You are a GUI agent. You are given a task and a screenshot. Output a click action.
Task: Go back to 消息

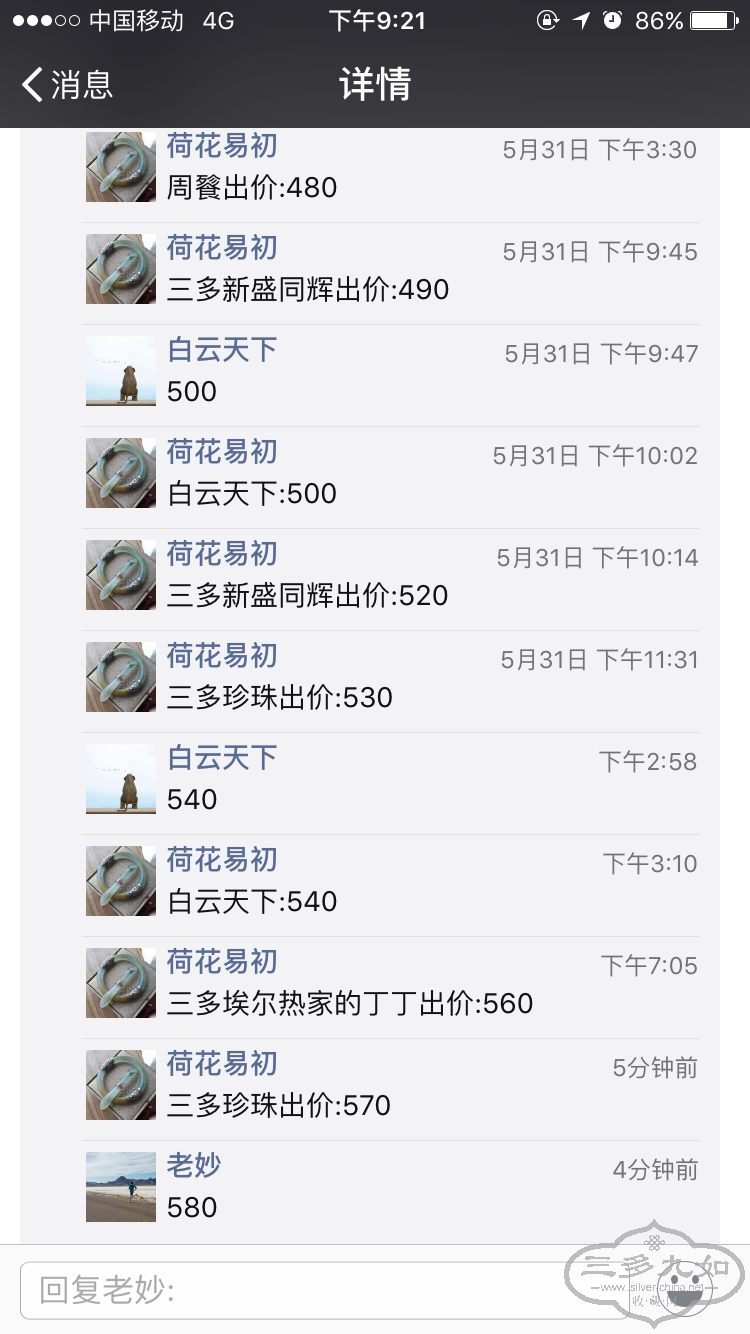(68, 84)
